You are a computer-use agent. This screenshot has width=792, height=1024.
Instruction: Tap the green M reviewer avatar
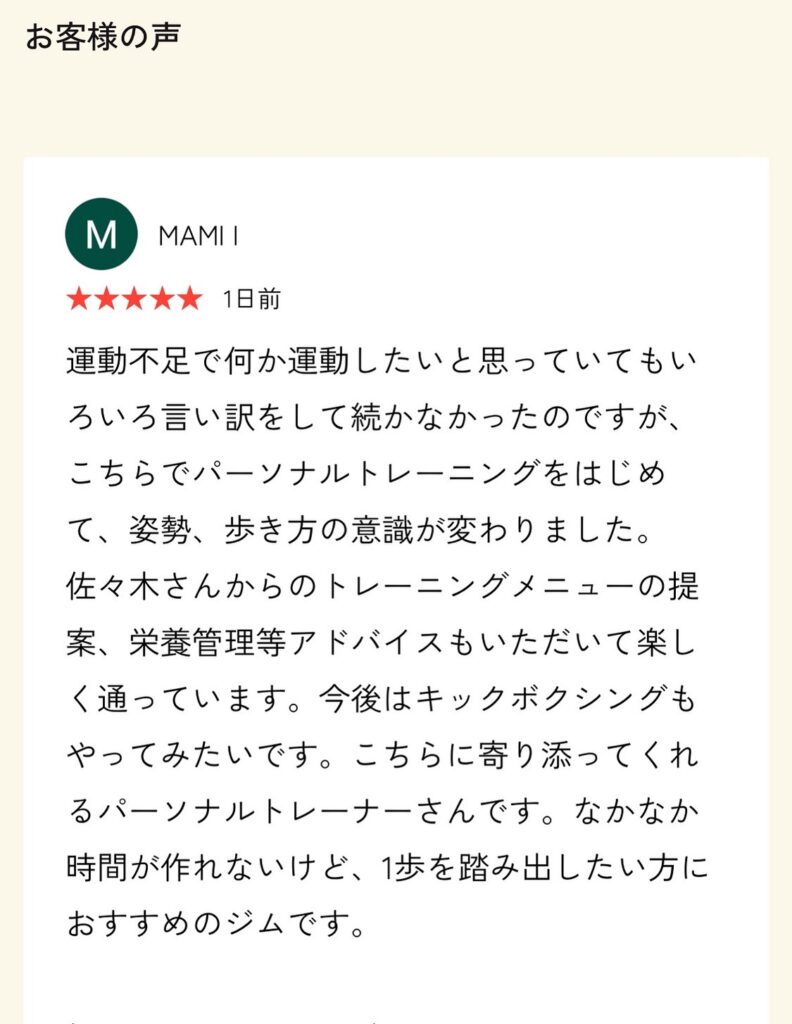[x=101, y=235]
